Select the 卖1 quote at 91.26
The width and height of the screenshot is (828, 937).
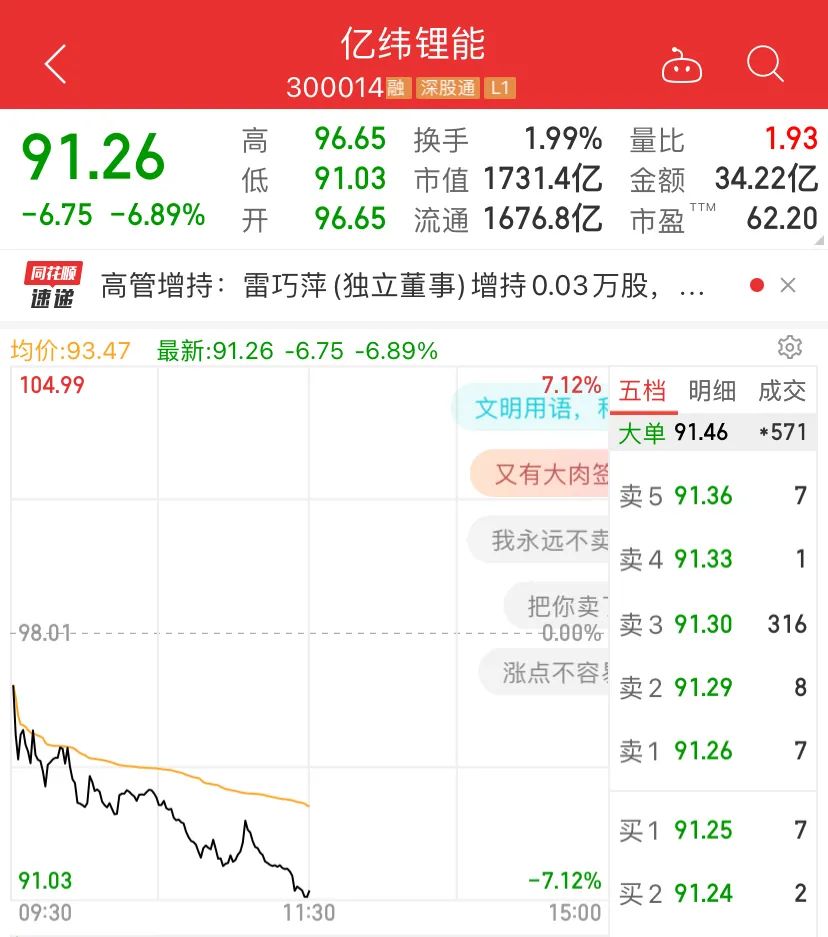pos(712,751)
